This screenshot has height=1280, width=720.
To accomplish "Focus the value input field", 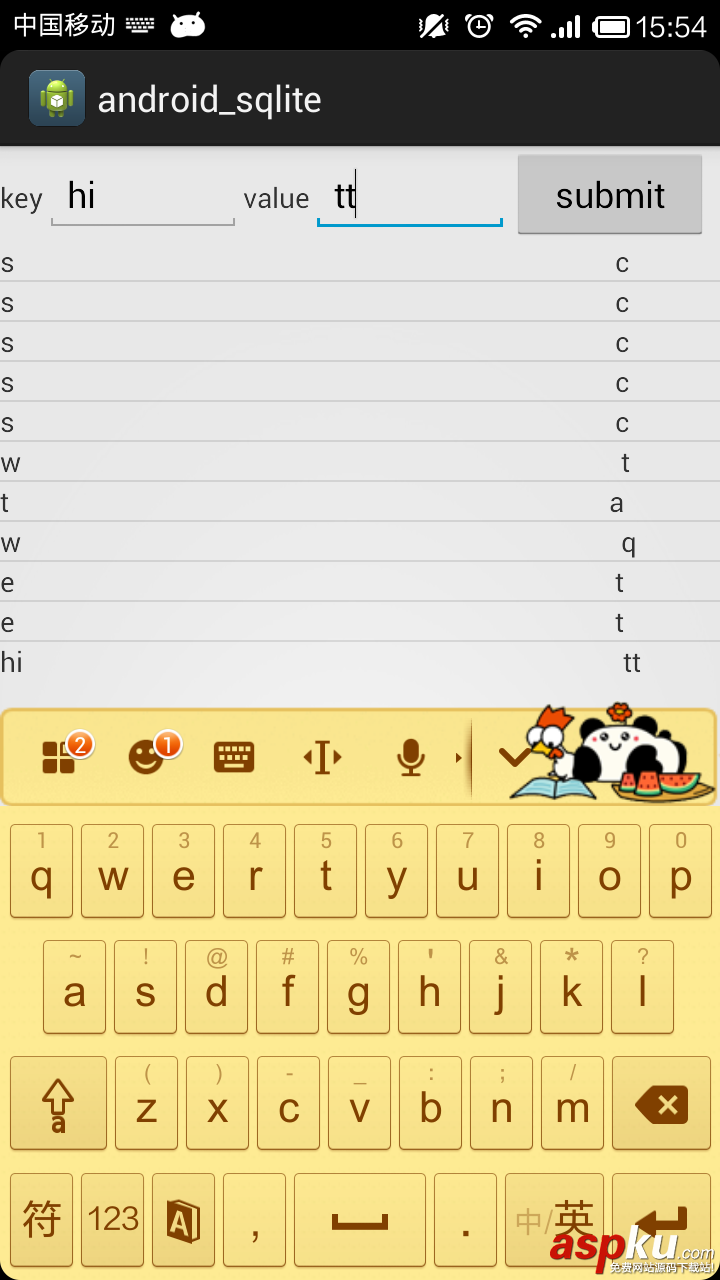I will tap(409, 196).
